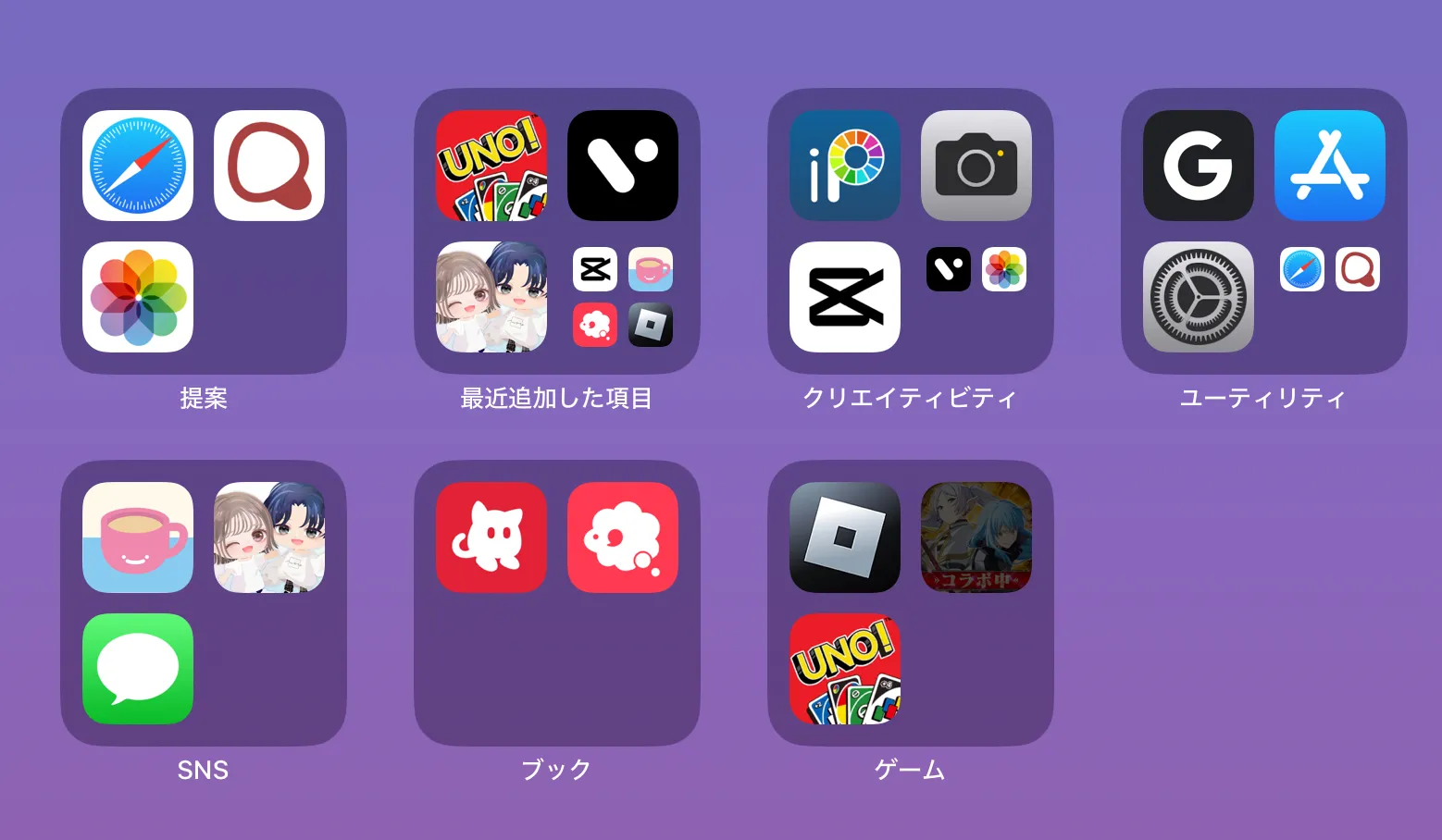Open the avatar couple app in SNS

[269, 537]
